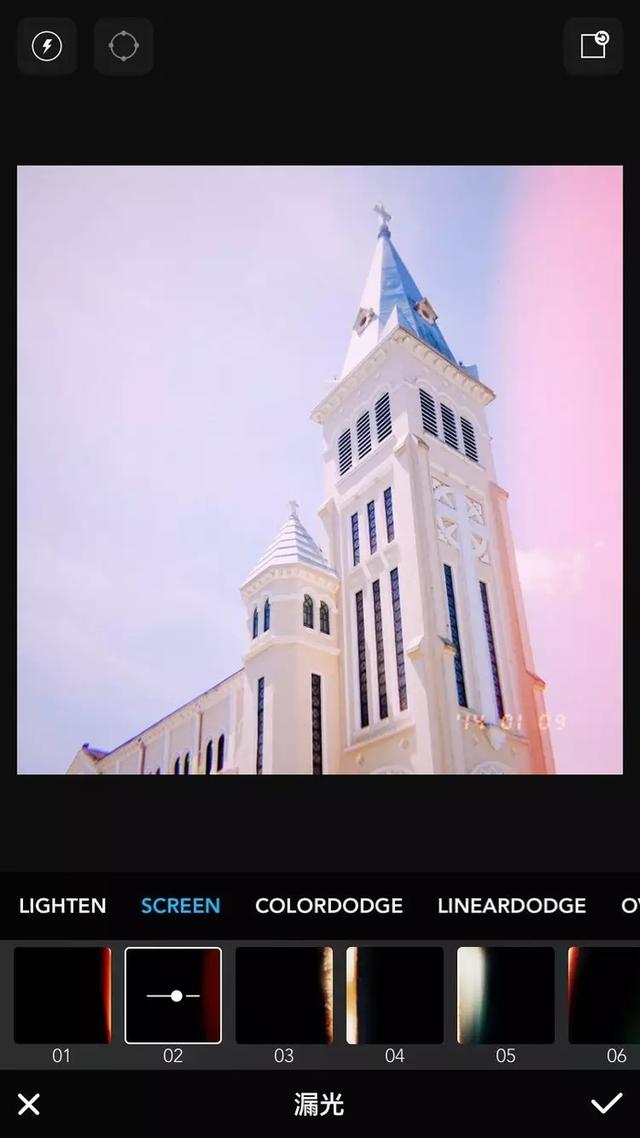This screenshot has height=1138, width=640.
Task: Open the circular target adjustment icon
Action: click(123, 46)
